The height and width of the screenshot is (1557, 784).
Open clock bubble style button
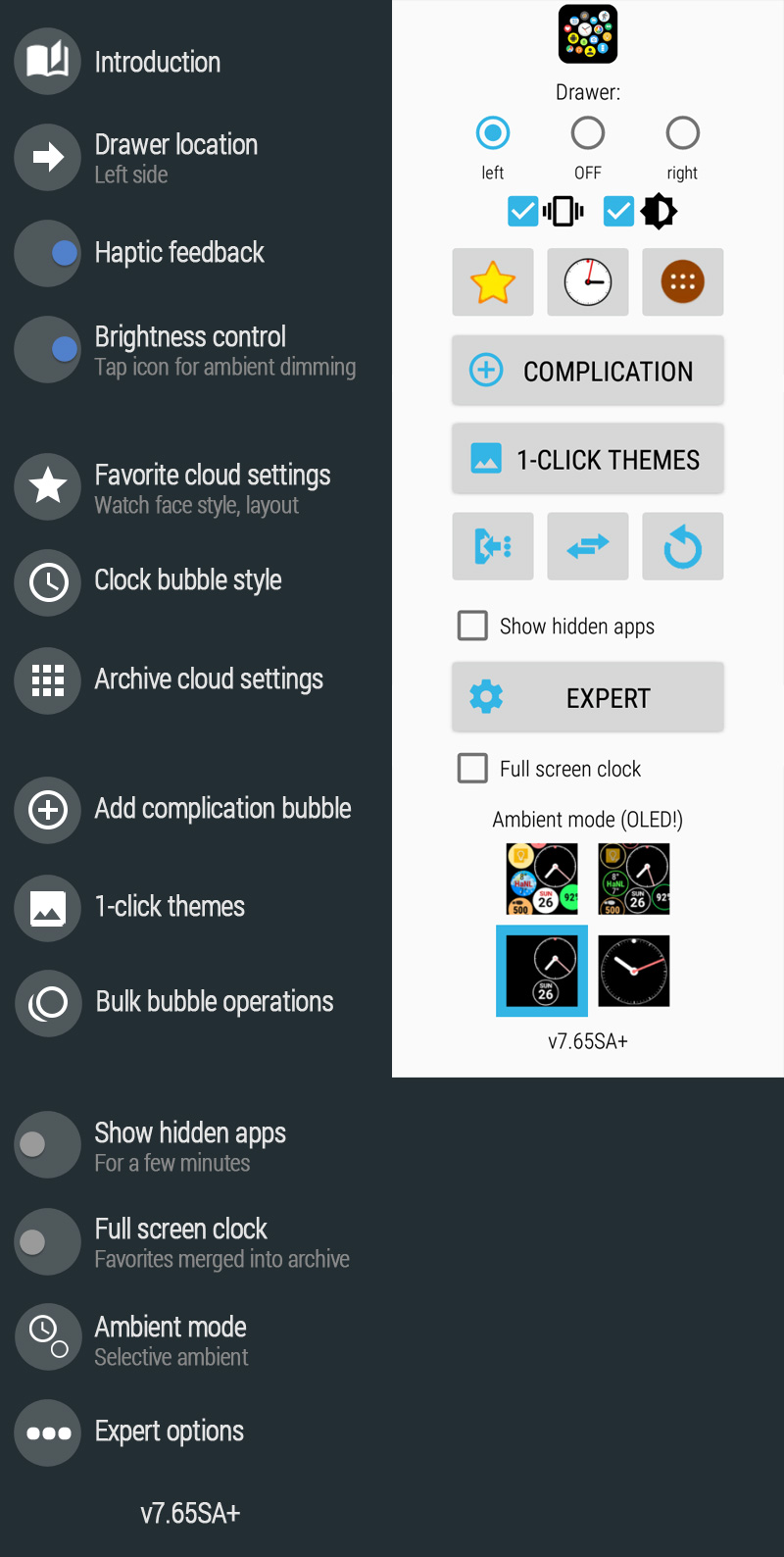click(588, 282)
